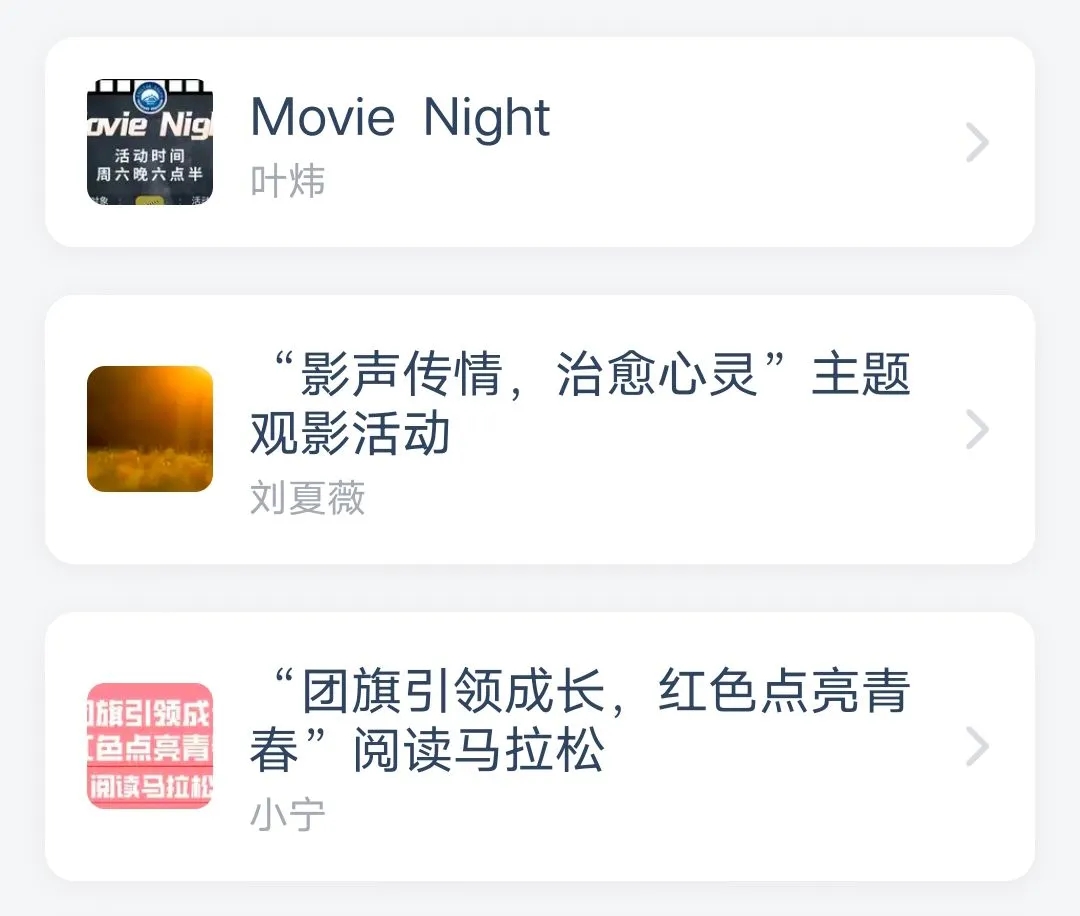
Task: Open the “影声传情，治愈心灵”主题观影活动 card
Action: 540,429
